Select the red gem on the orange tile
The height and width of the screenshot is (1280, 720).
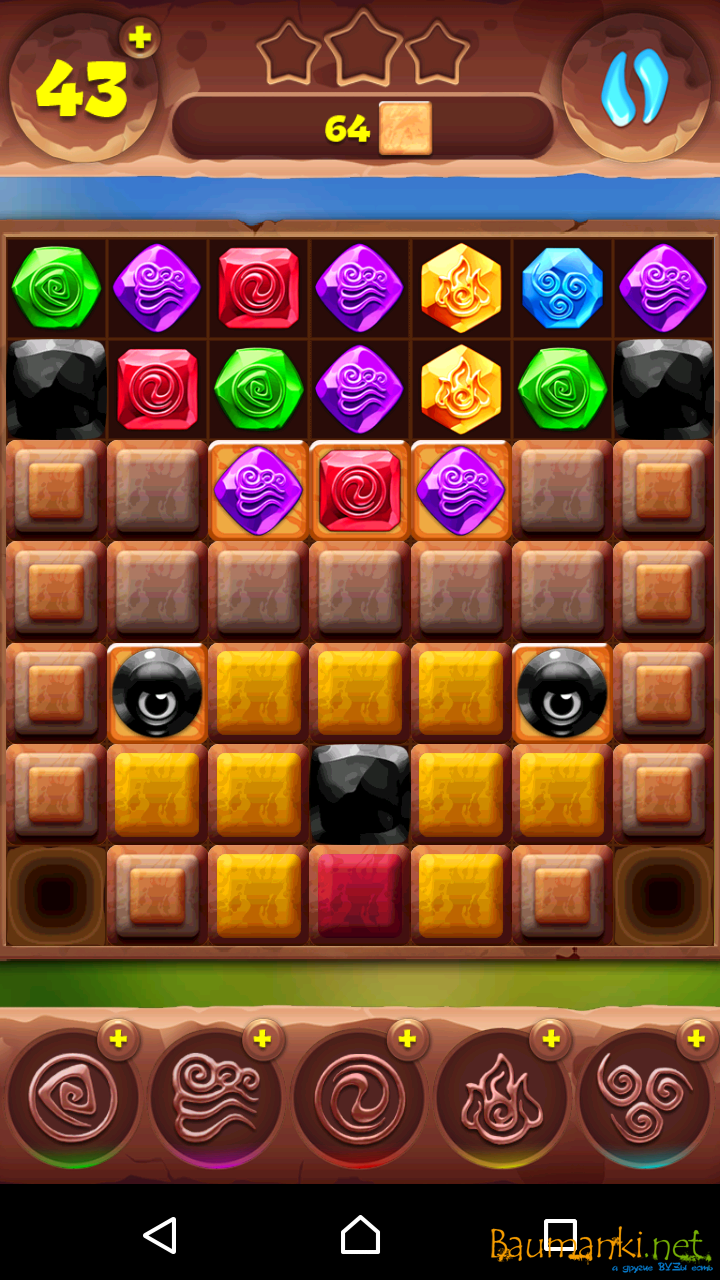click(x=359, y=490)
